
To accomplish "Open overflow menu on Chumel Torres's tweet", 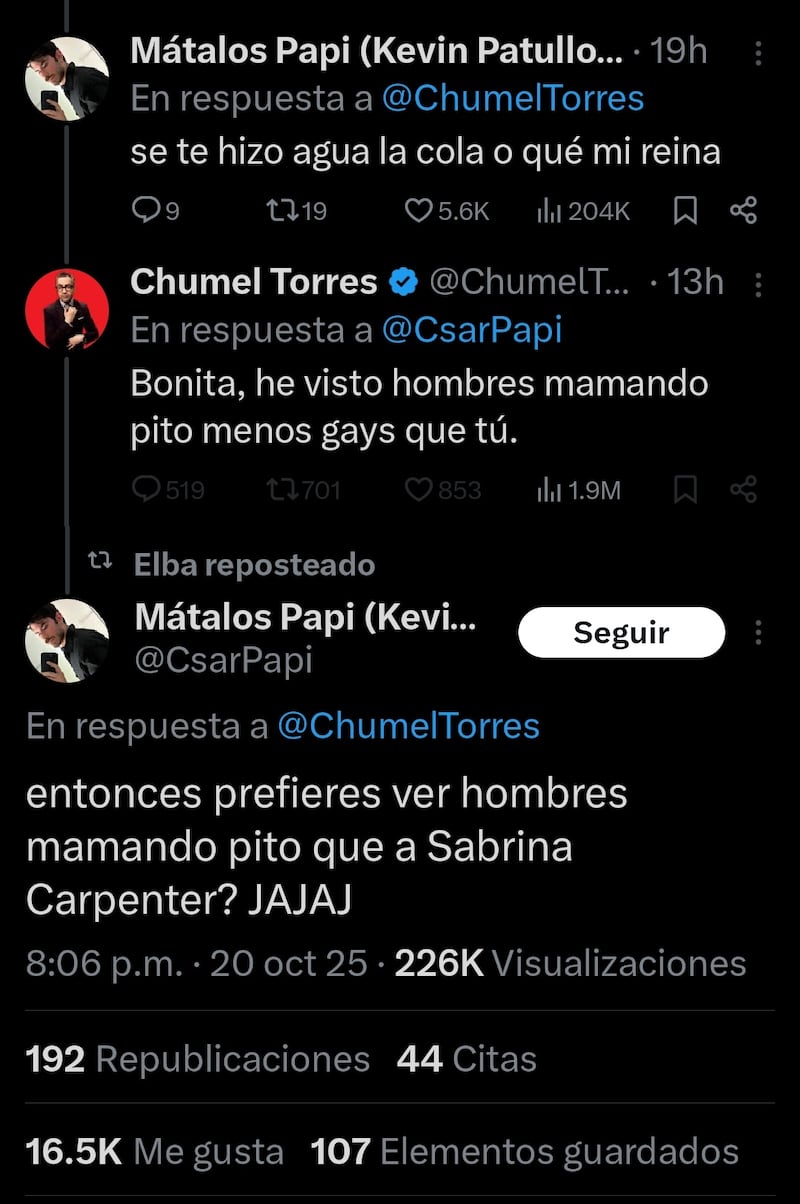I will tap(759, 284).
